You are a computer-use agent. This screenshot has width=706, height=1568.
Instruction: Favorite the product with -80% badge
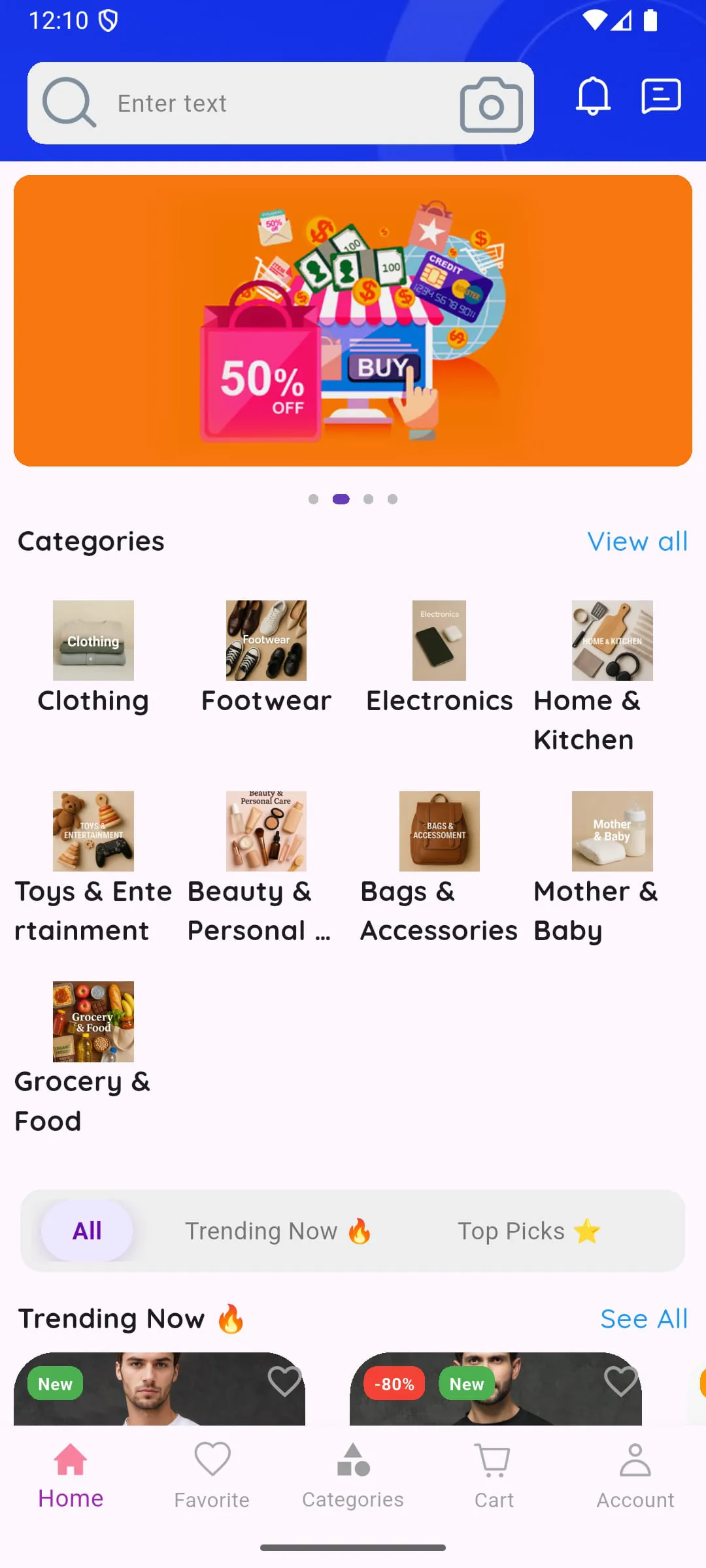tap(620, 1381)
